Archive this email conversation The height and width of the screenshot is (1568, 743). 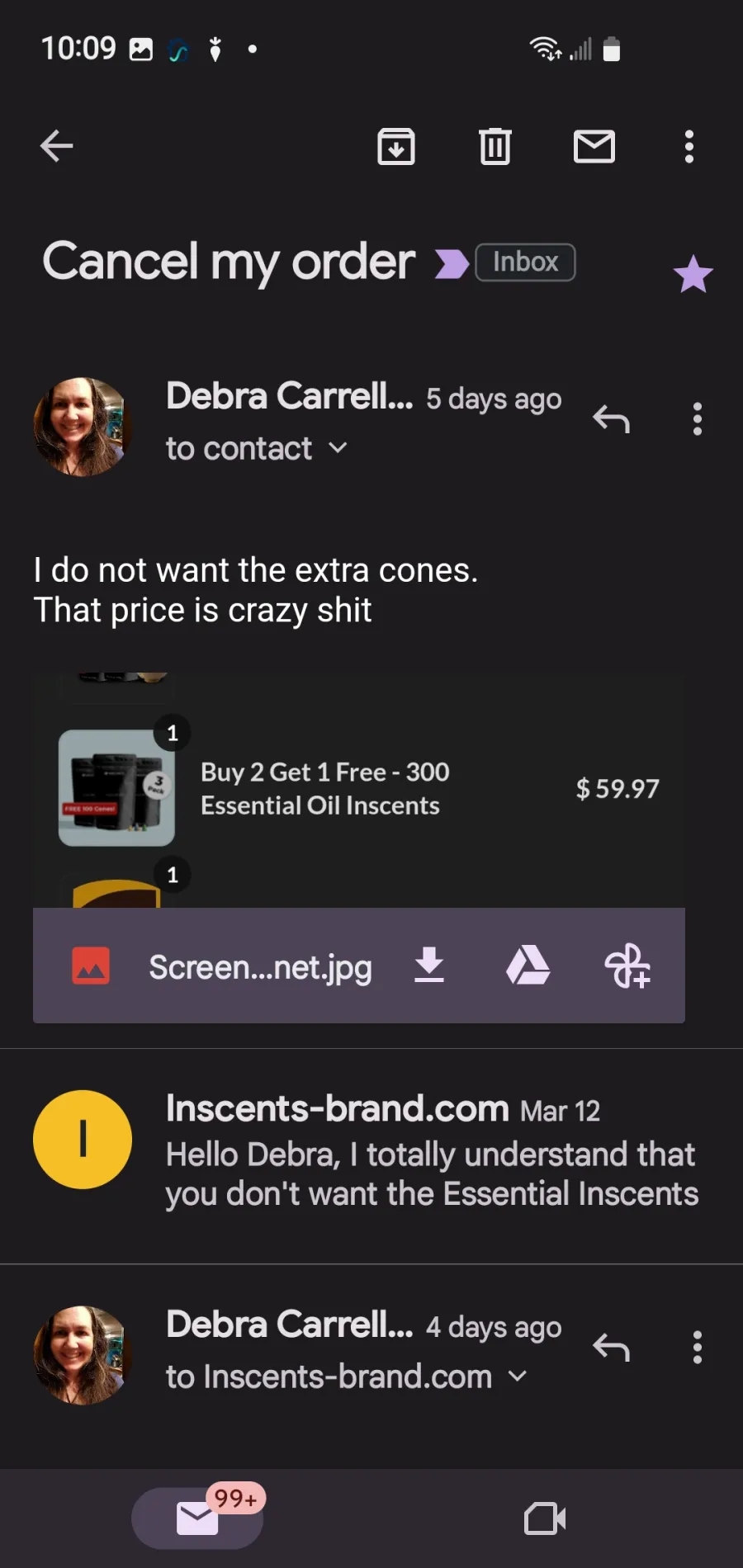pos(396,147)
